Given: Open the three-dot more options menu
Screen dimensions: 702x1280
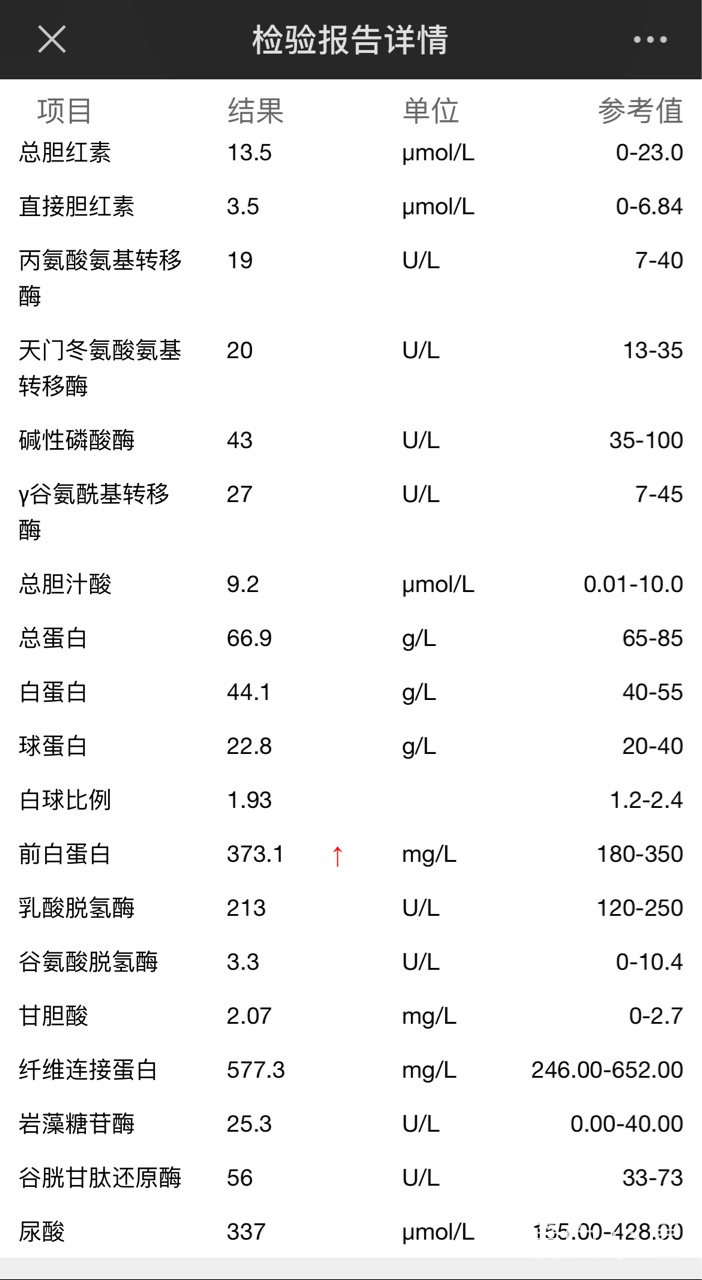Looking at the screenshot, I should click(649, 40).
